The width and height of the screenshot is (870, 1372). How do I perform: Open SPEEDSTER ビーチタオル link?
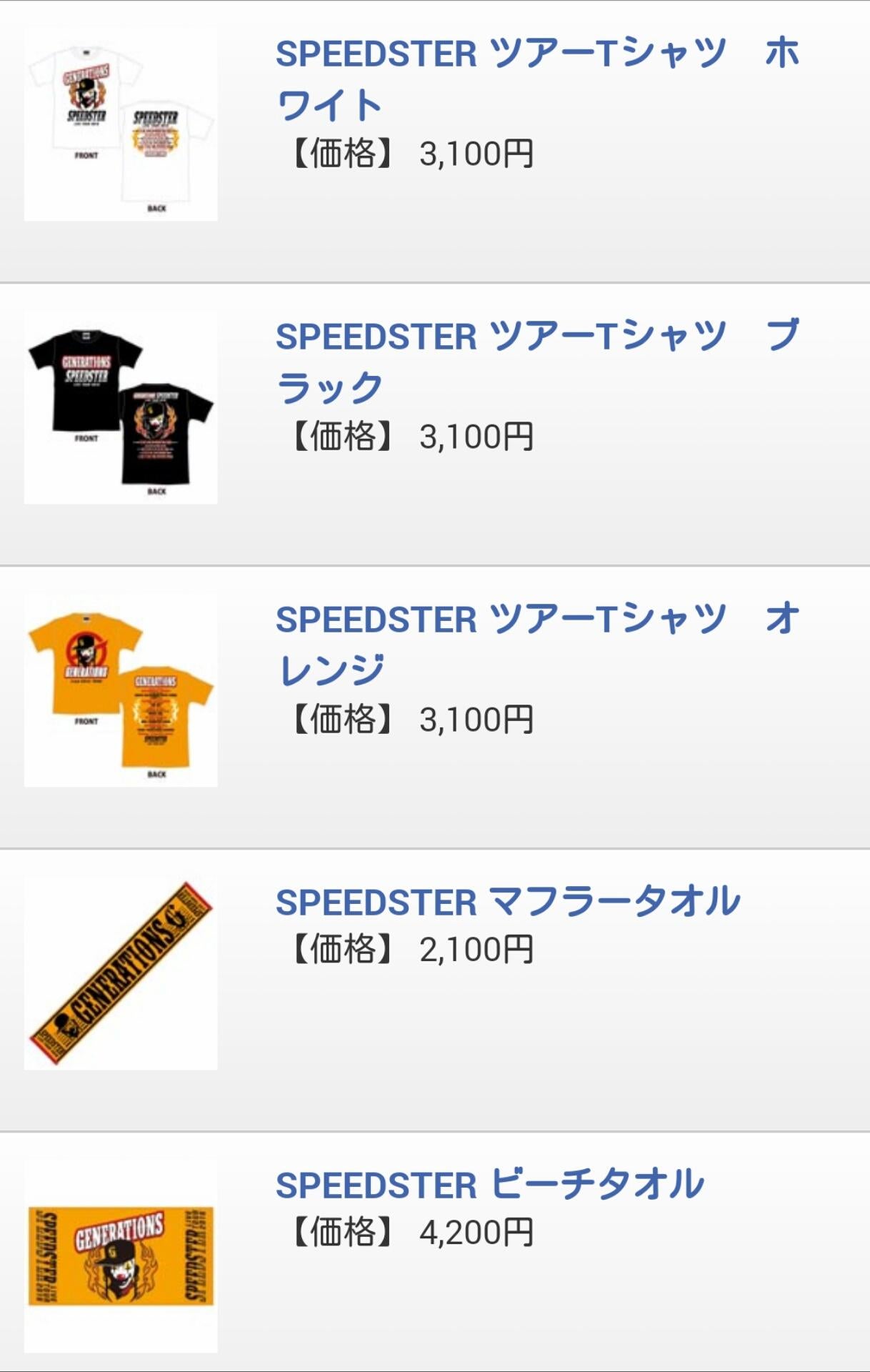490,1185
